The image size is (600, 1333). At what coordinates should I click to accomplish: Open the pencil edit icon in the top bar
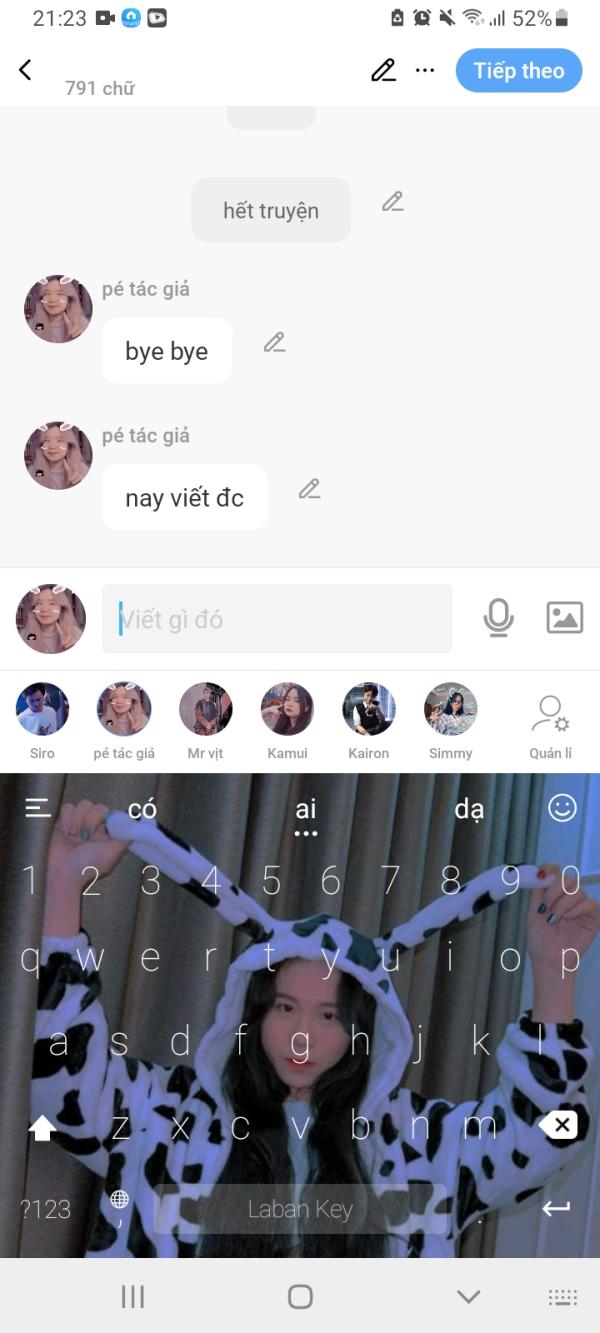(383, 70)
